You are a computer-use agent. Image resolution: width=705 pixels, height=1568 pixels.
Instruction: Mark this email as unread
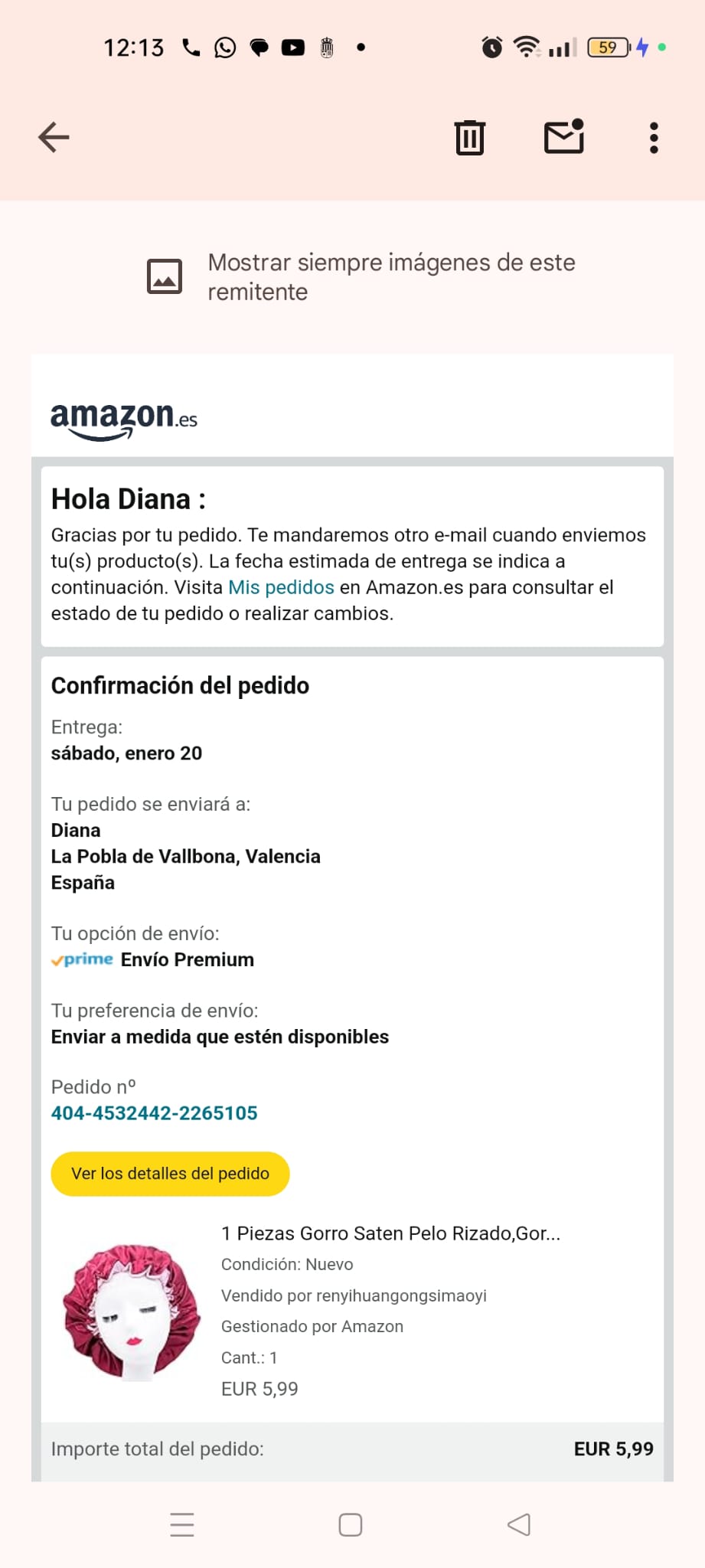564,137
